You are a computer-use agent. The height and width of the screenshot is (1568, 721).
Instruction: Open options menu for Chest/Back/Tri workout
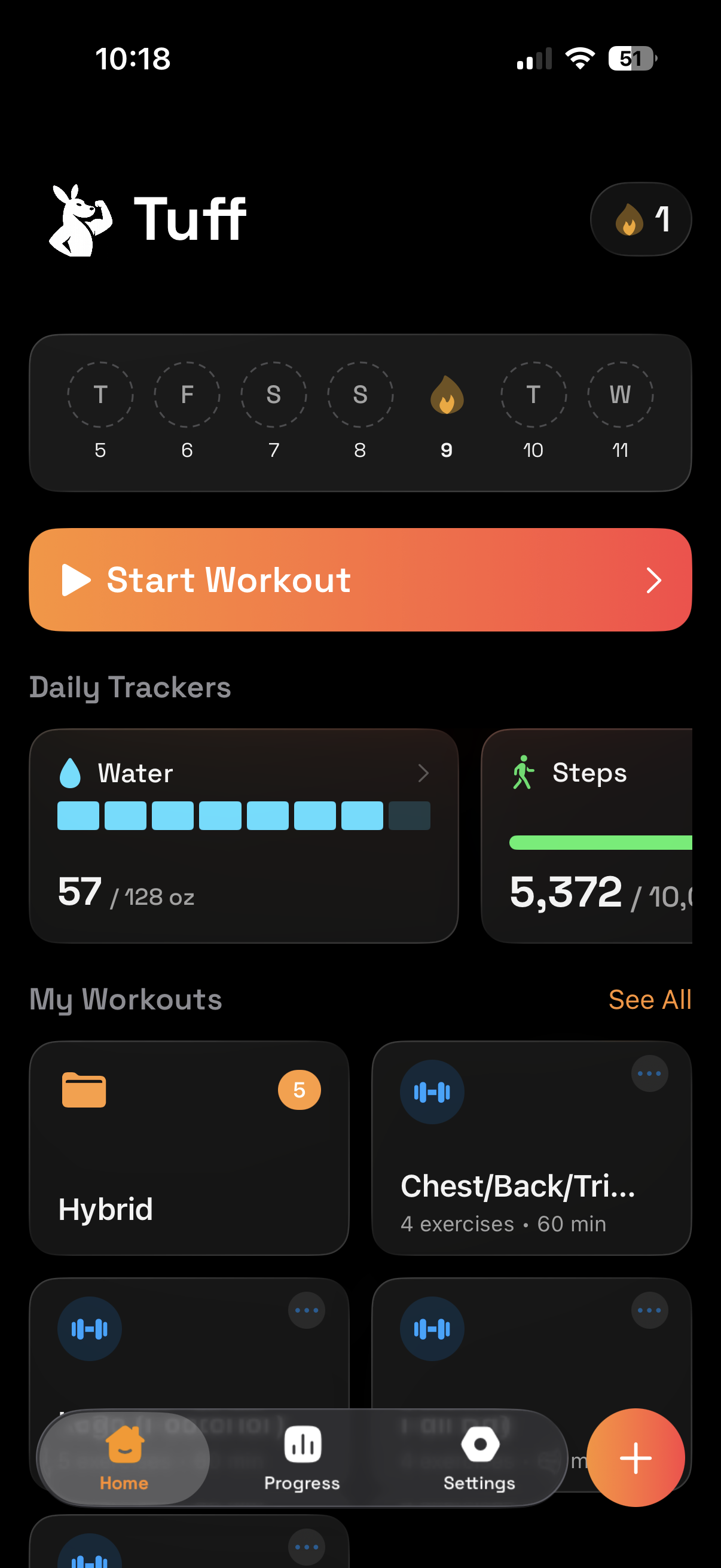click(x=649, y=1073)
